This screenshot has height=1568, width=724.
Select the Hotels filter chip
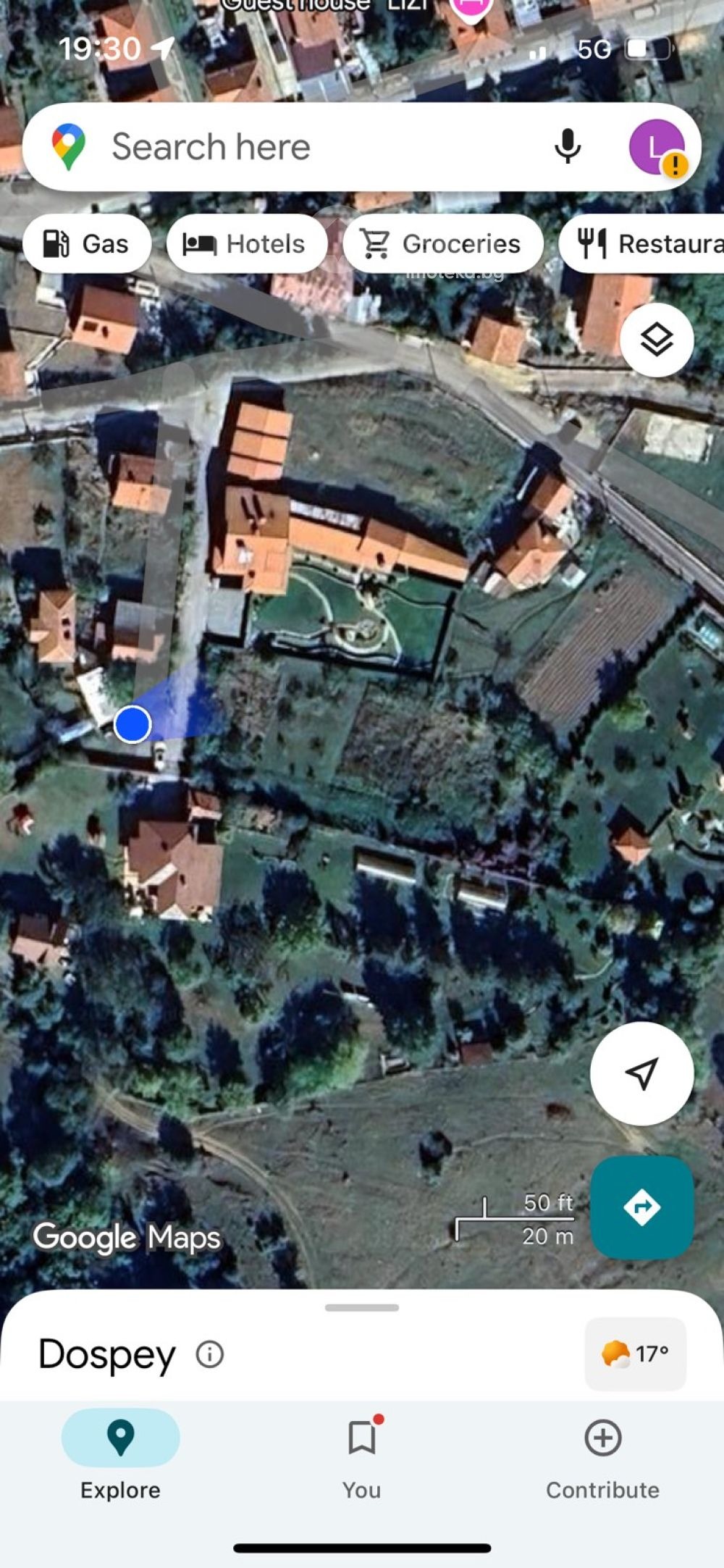[246, 244]
